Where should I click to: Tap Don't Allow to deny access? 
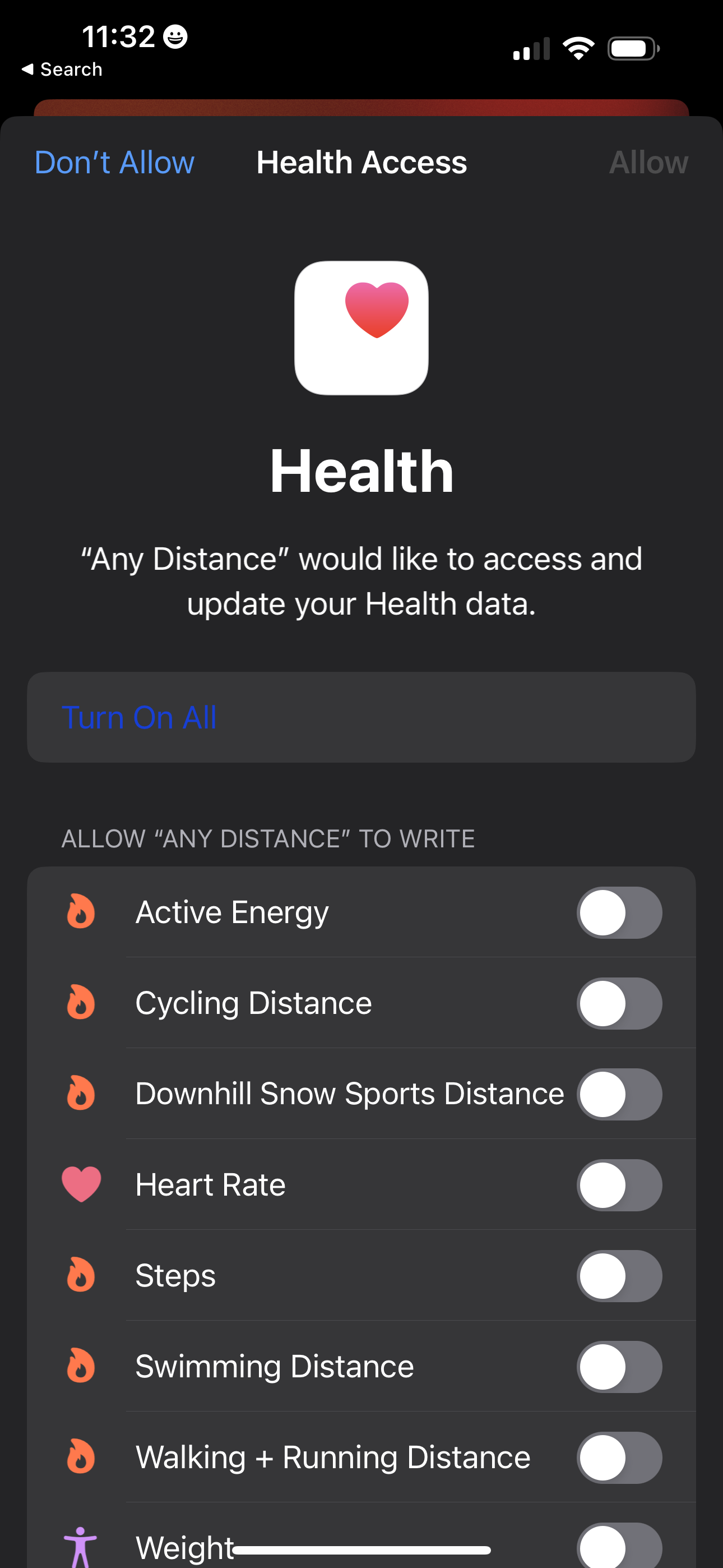tap(114, 163)
